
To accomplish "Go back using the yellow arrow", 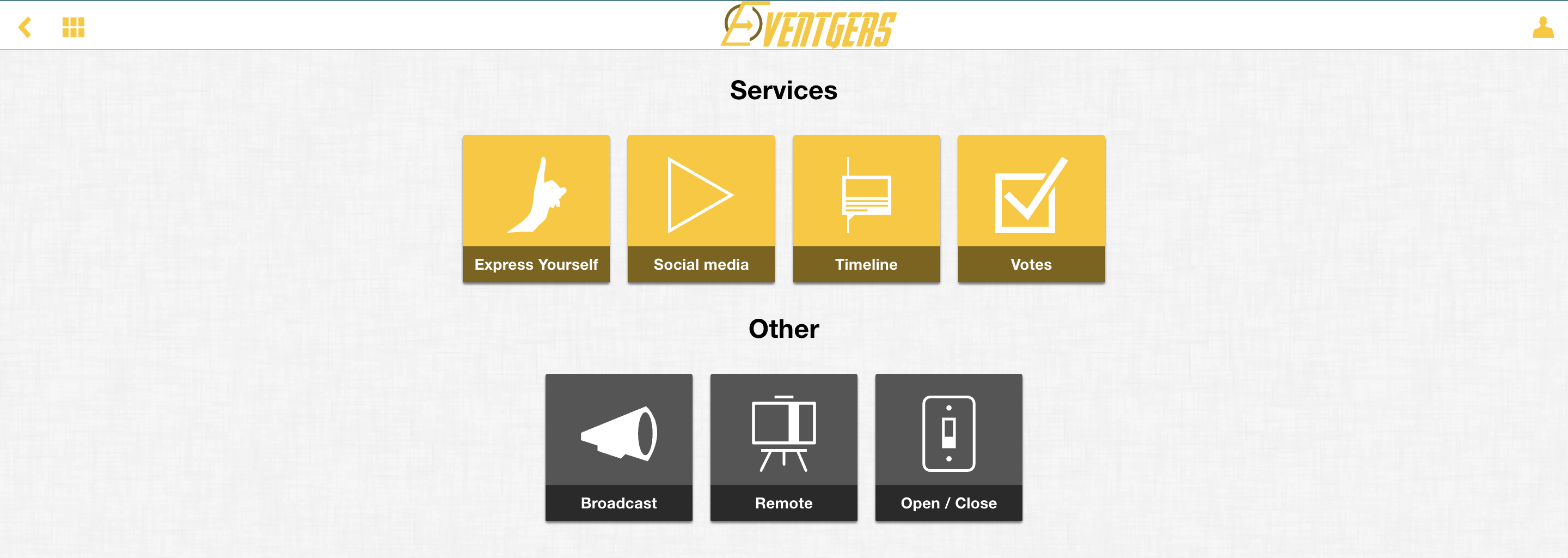I will 25,27.
